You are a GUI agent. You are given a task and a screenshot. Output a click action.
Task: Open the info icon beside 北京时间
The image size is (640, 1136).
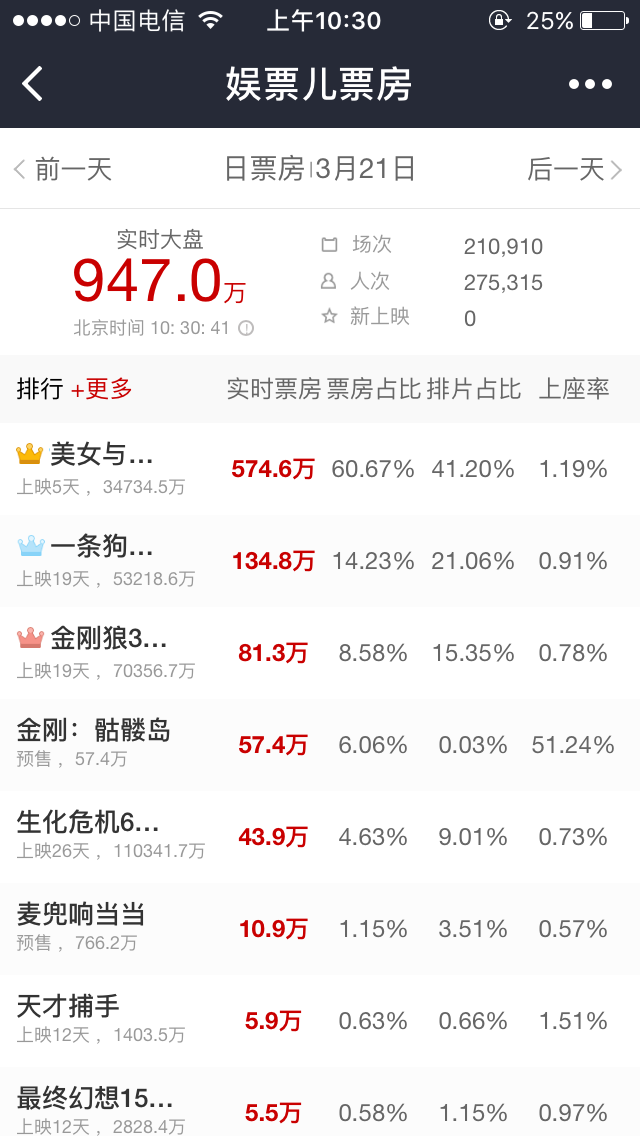[x=246, y=328]
